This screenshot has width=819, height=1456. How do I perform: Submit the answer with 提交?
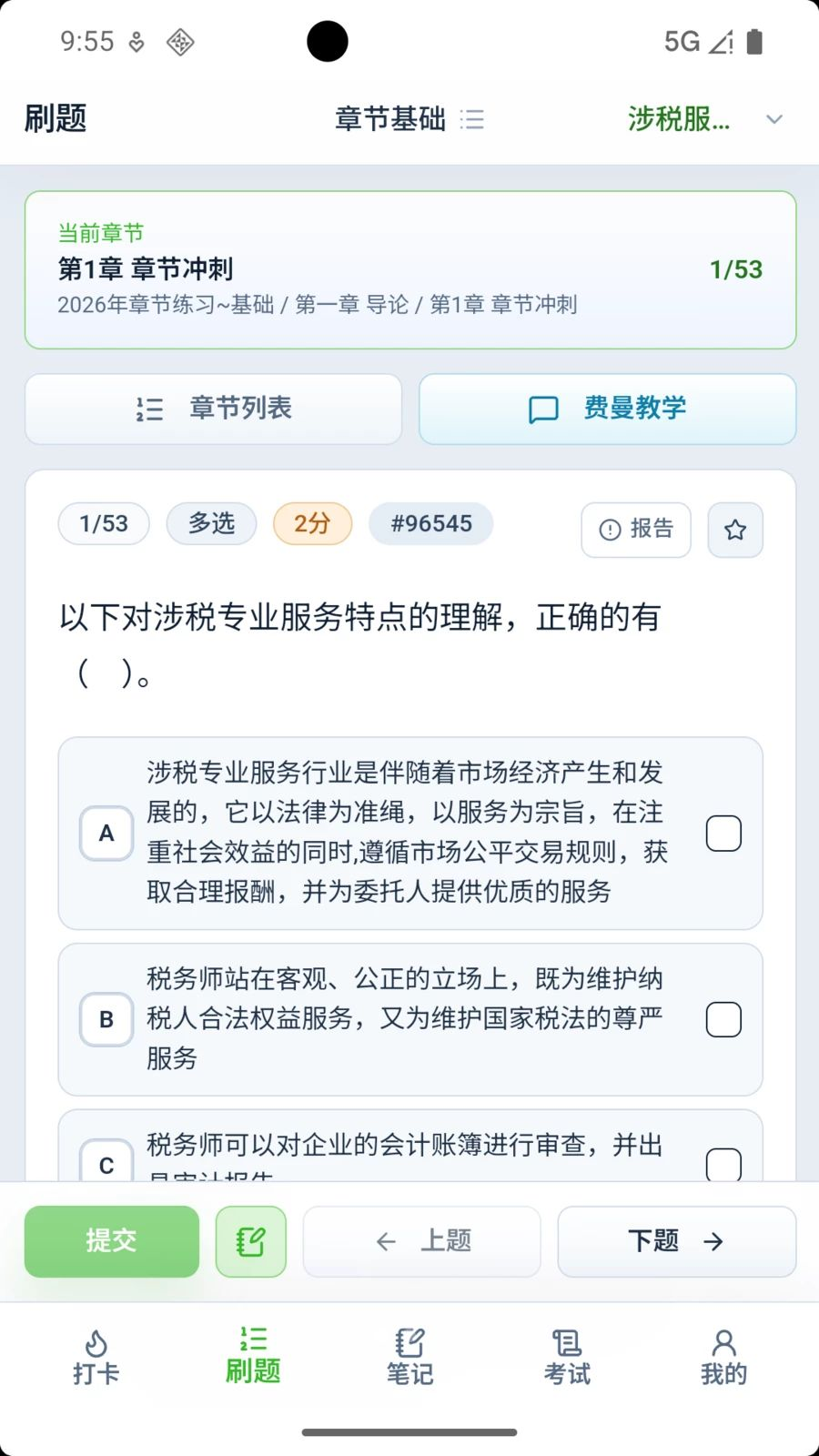pyautogui.click(x=112, y=1241)
